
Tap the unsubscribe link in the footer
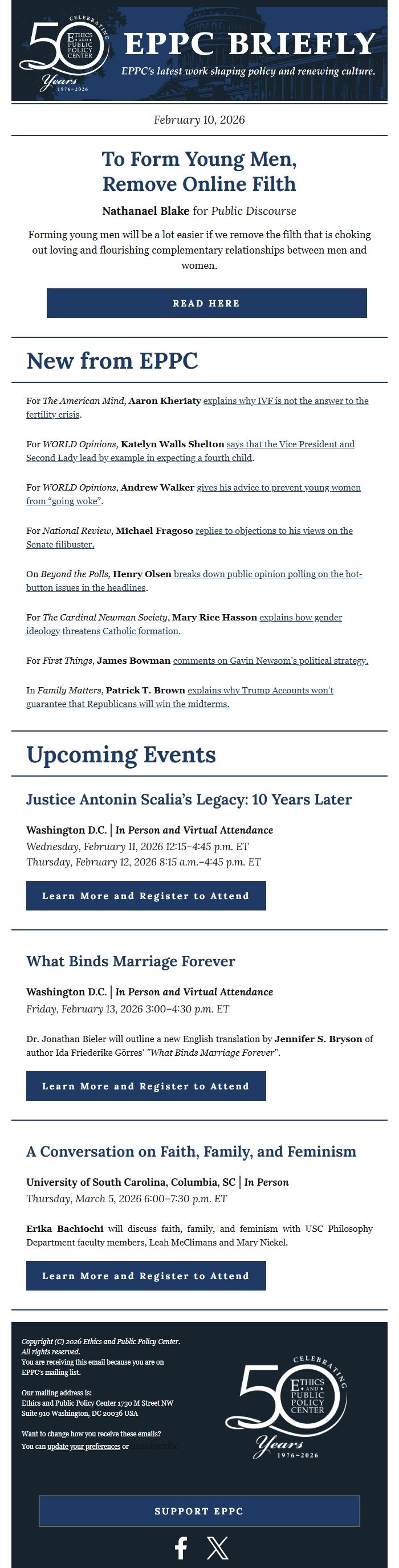pos(156,1445)
